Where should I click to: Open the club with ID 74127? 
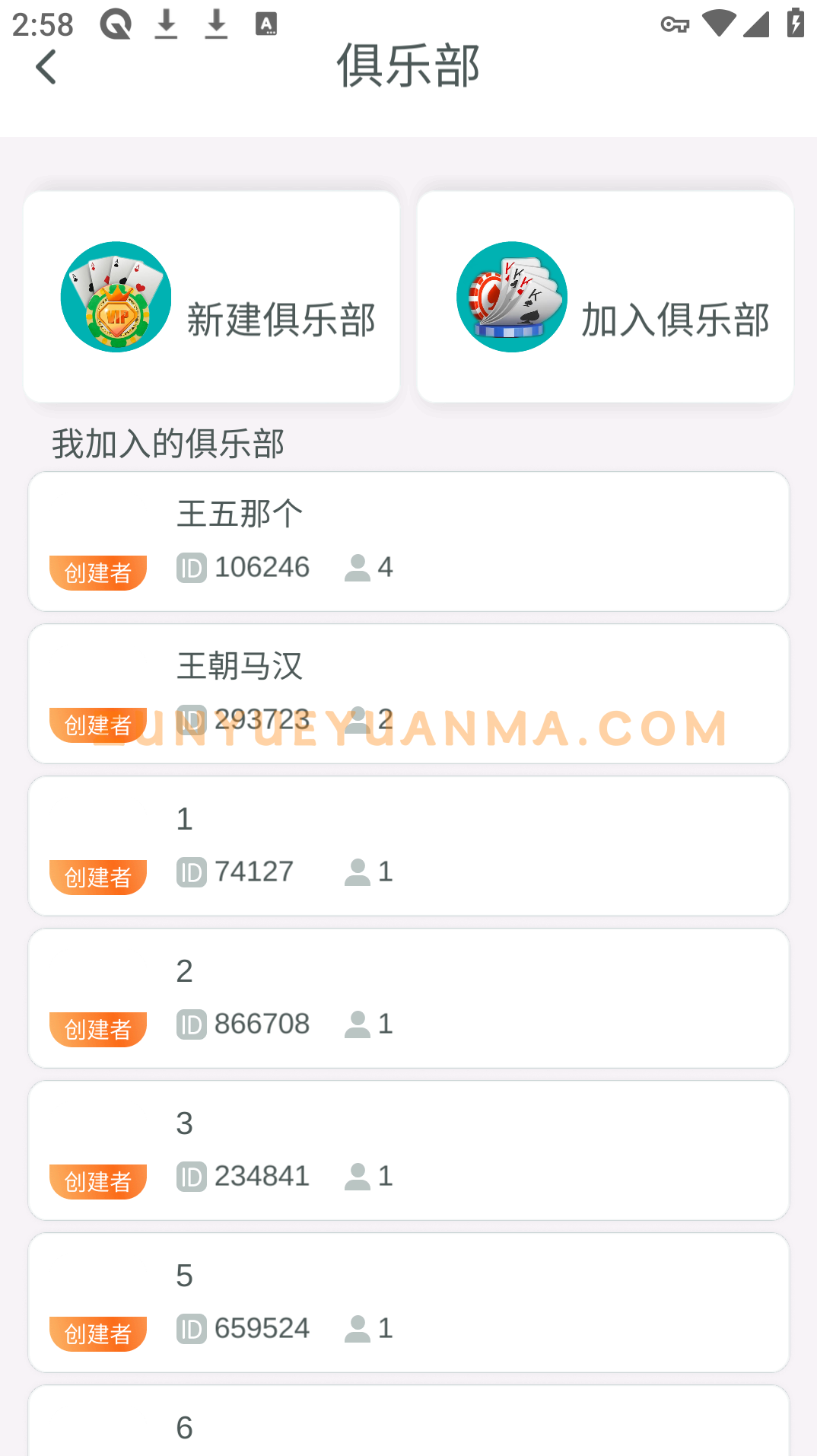click(408, 846)
